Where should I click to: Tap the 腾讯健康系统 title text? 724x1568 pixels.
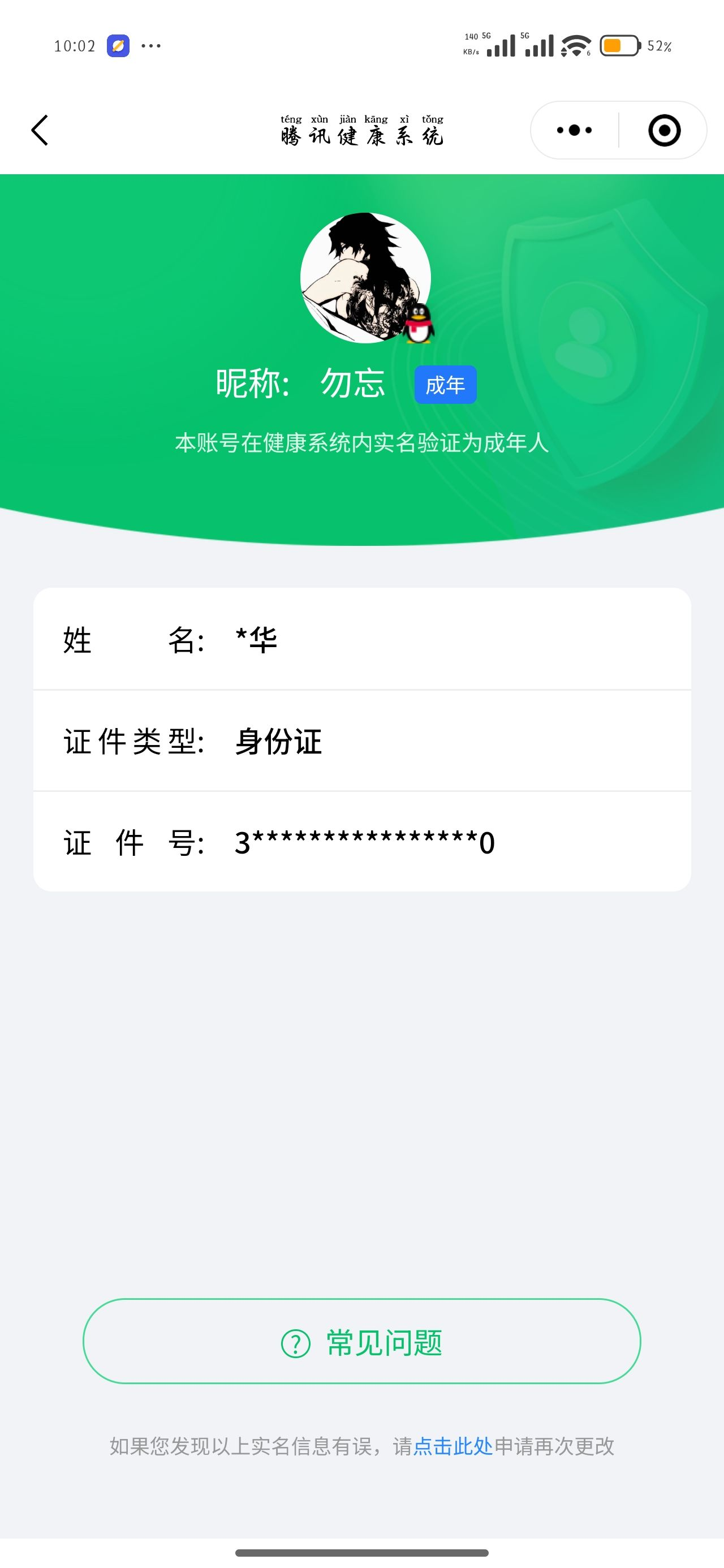(x=361, y=135)
